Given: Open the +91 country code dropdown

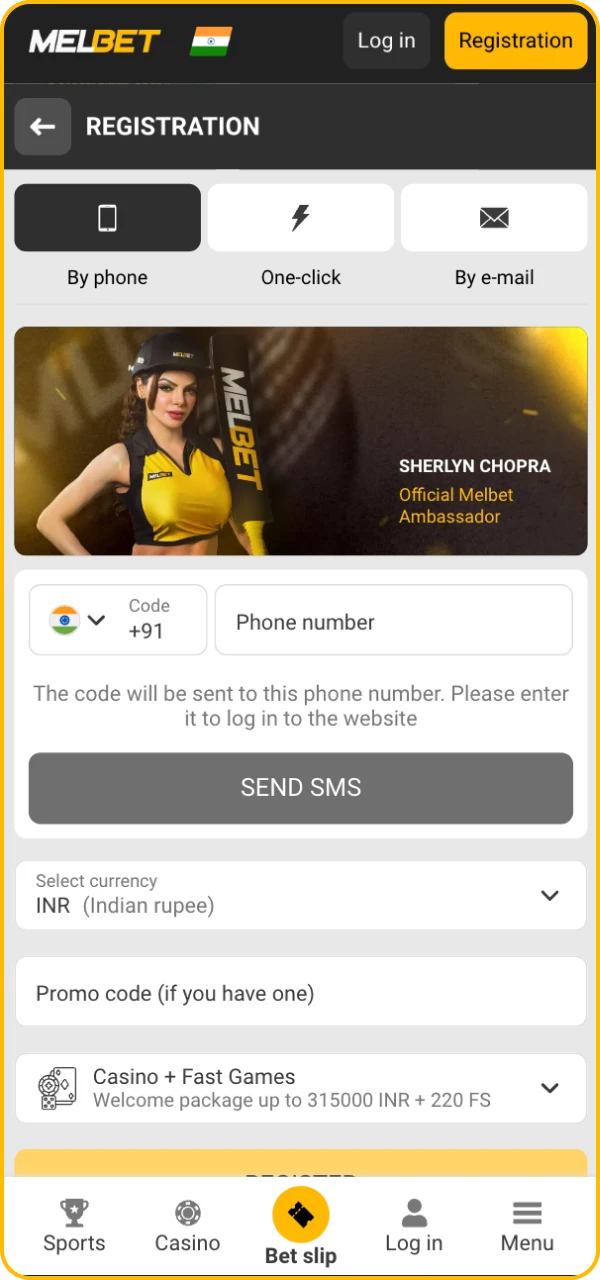Looking at the screenshot, I should tap(118, 620).
